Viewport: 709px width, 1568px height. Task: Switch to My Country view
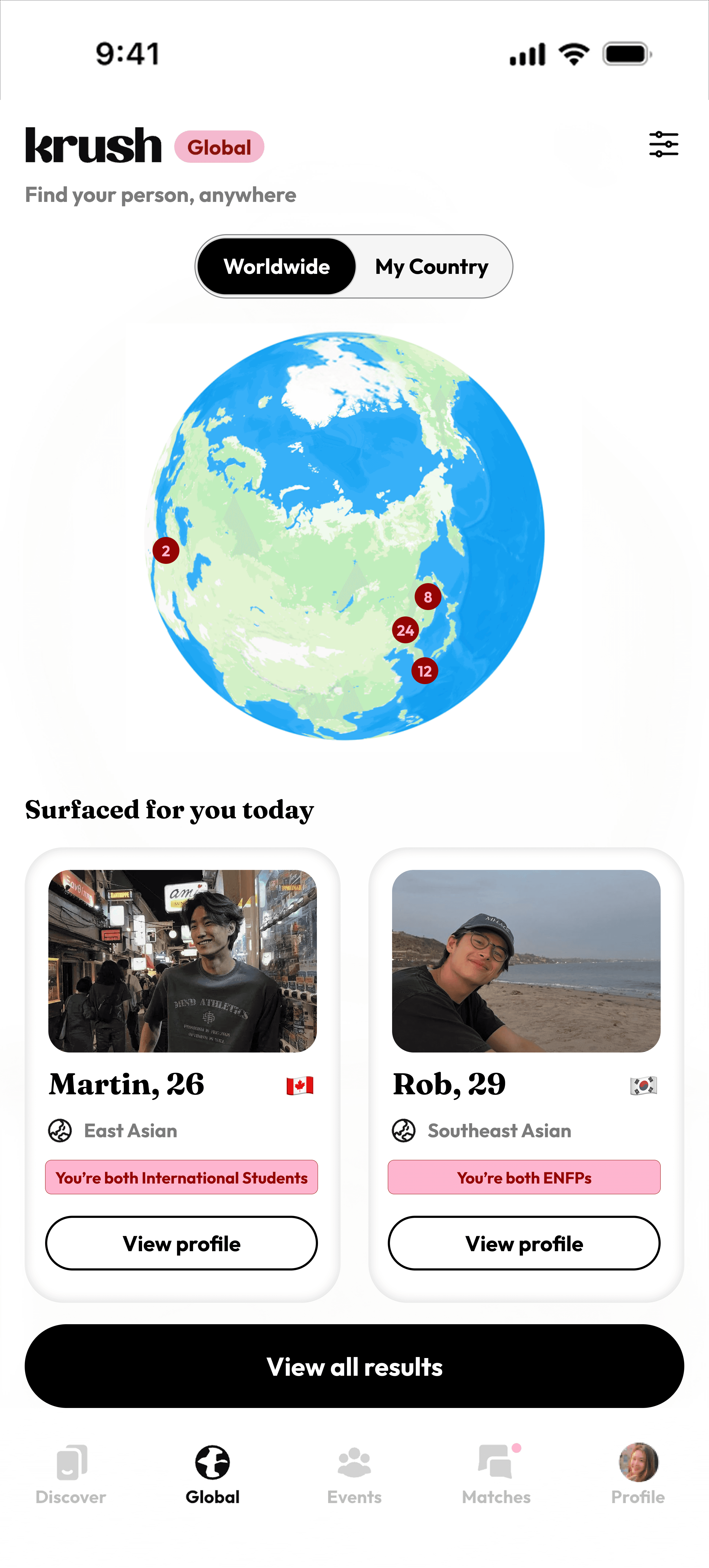pos(432,267)
